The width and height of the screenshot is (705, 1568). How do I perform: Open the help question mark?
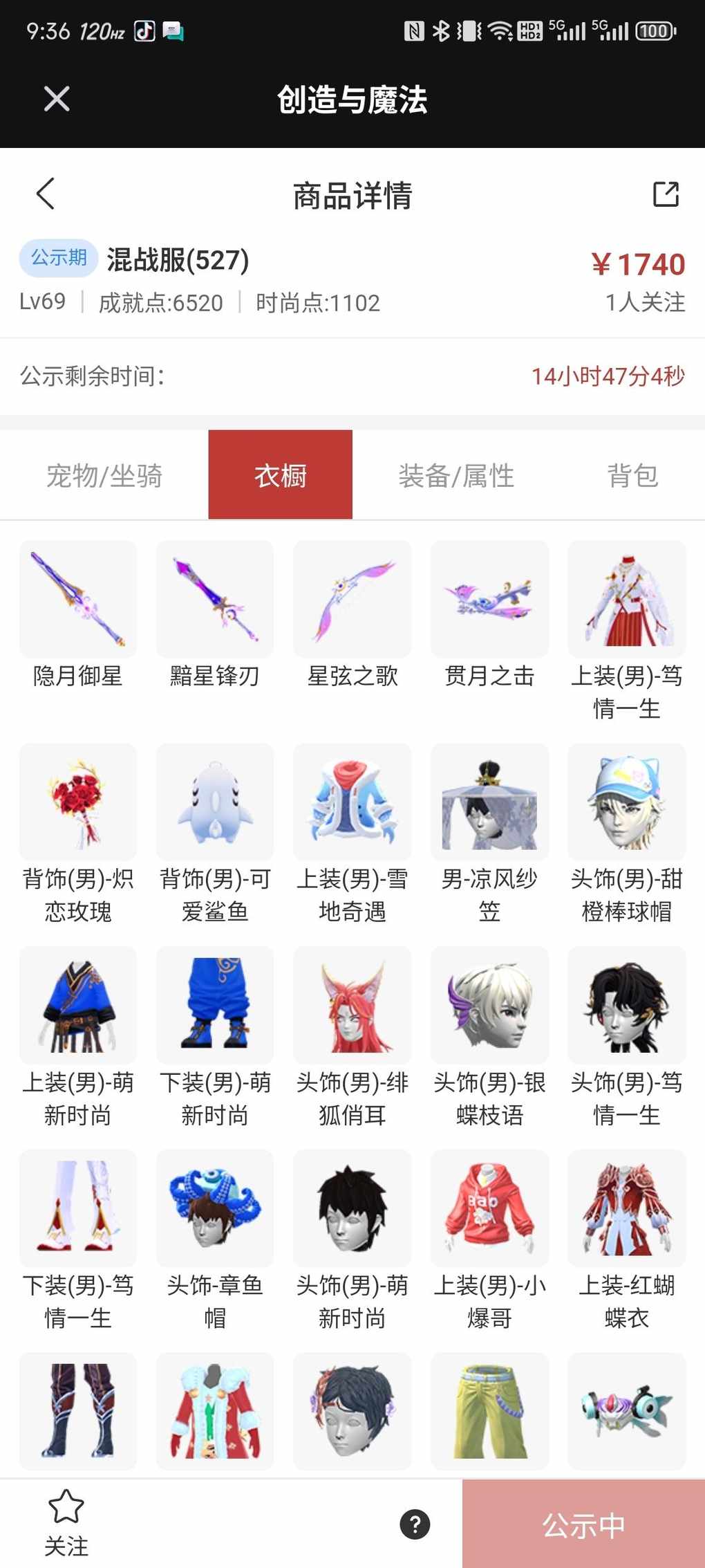pyautogui.click(x=415, y=1524)
